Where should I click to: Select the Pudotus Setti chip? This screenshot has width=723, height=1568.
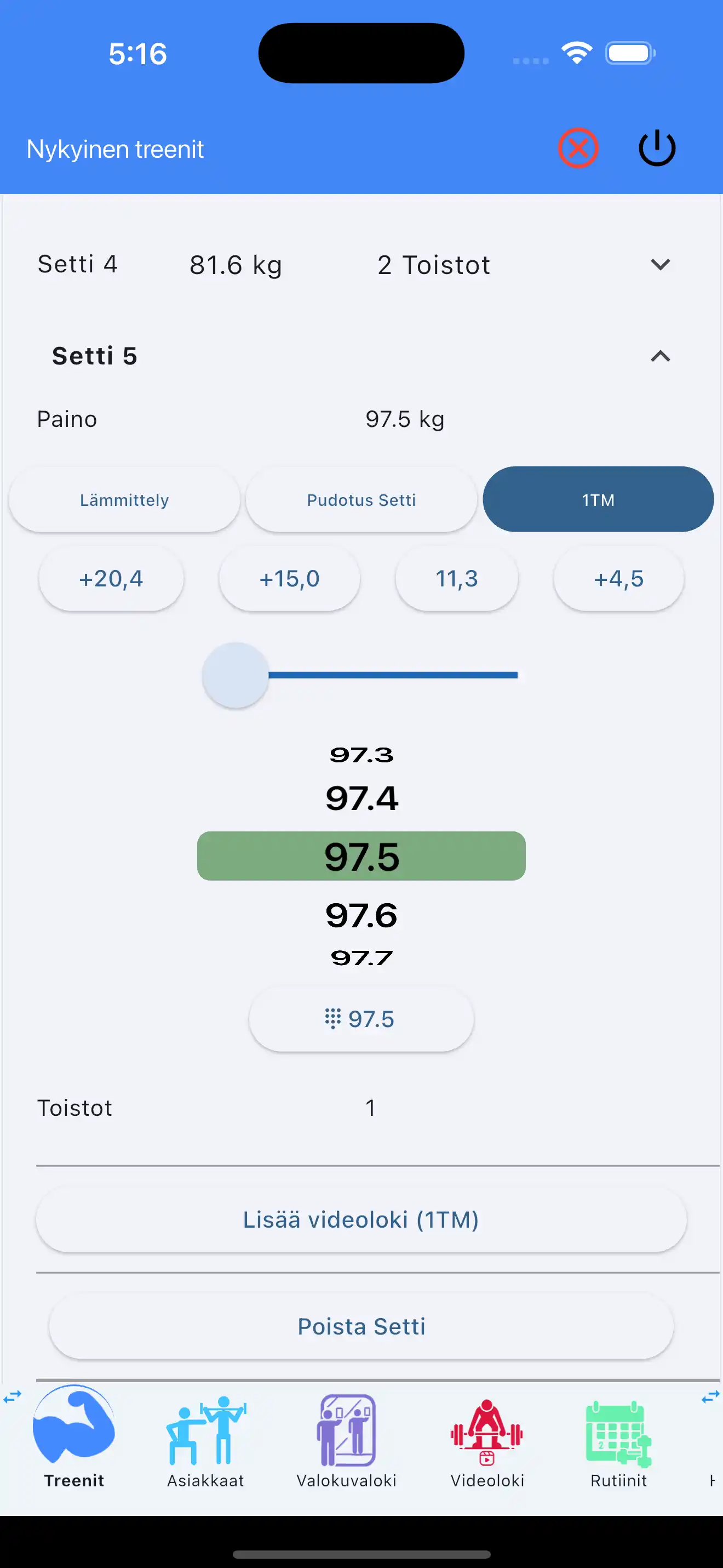[361, 500]
